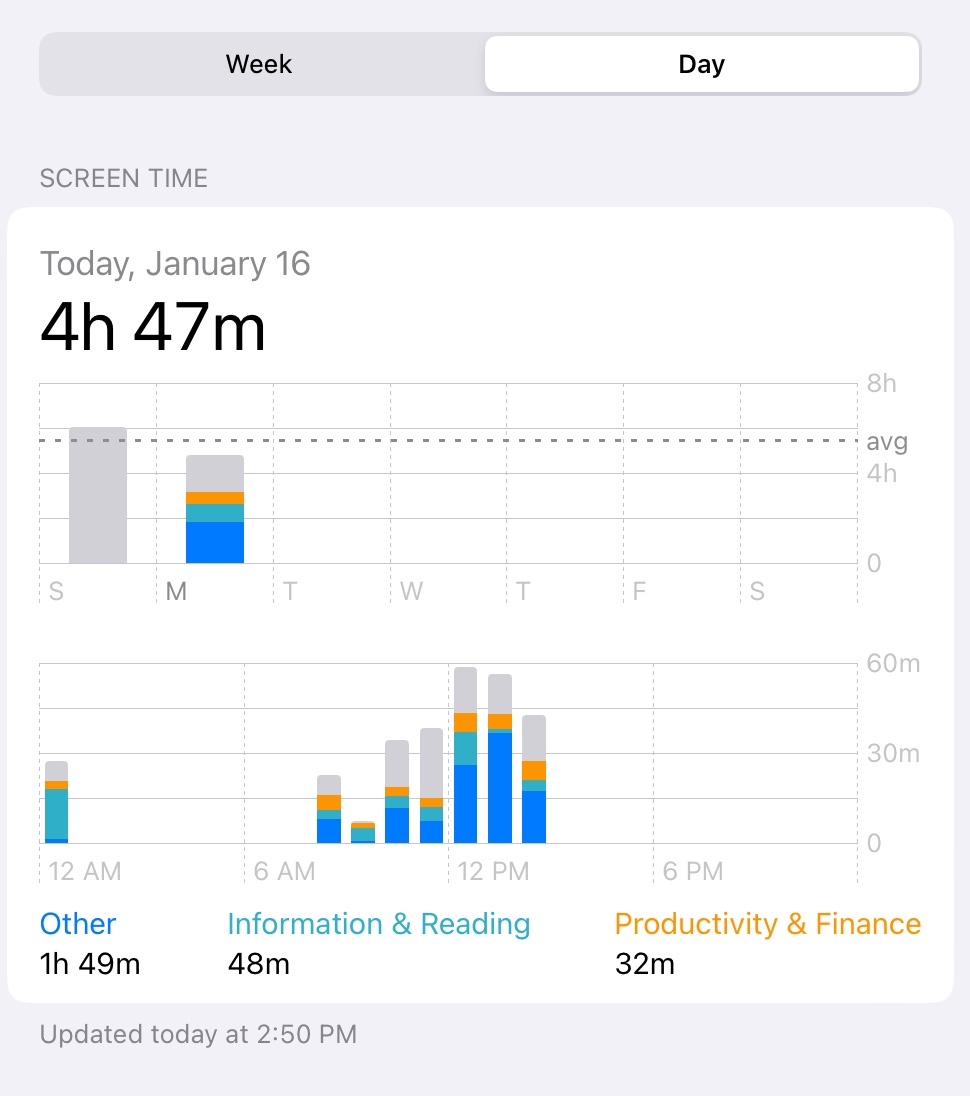Image resolution: width=970 pixels, height=1096 pixels.
Task: Select the Today, January 16 heading
Action: point(175,263)
